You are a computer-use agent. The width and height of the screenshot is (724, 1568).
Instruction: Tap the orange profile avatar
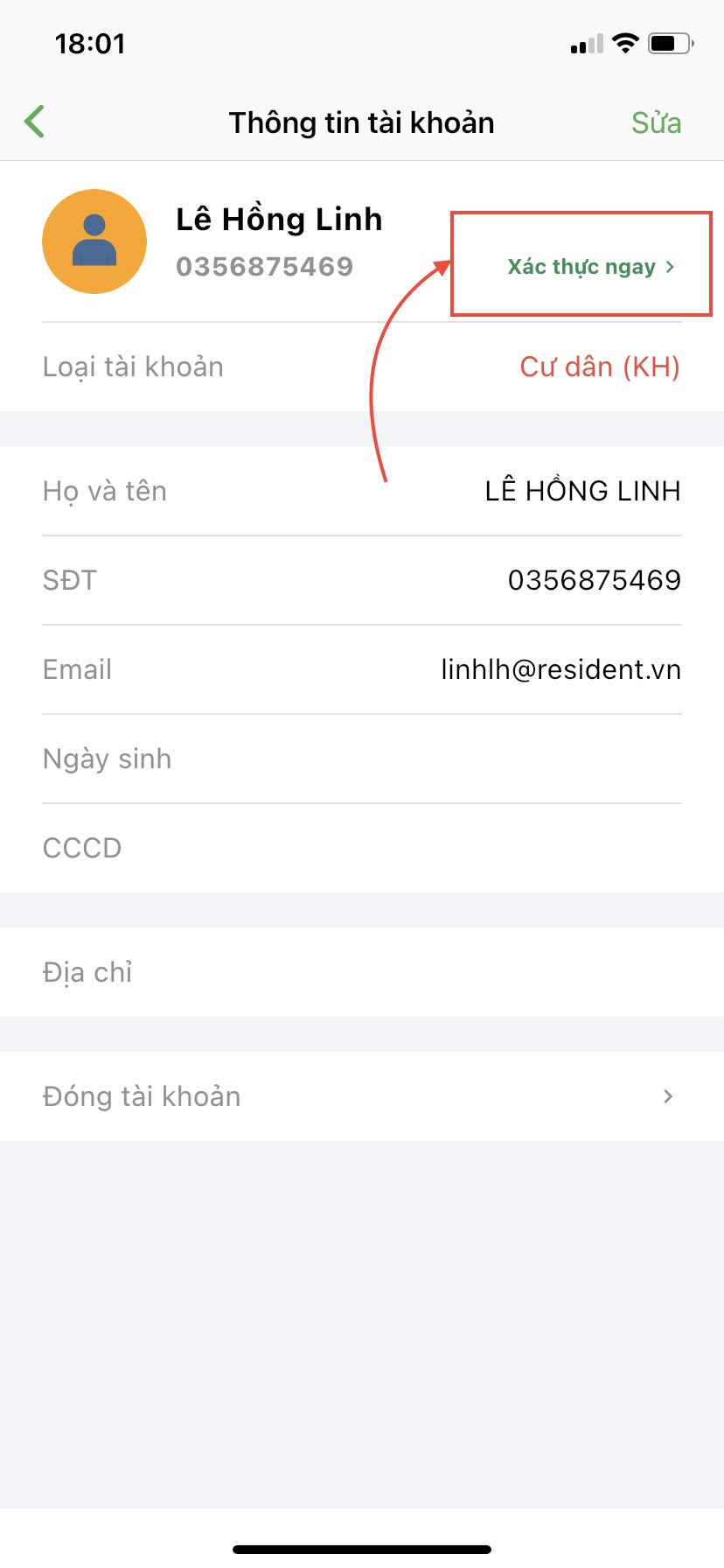(94, 241)
